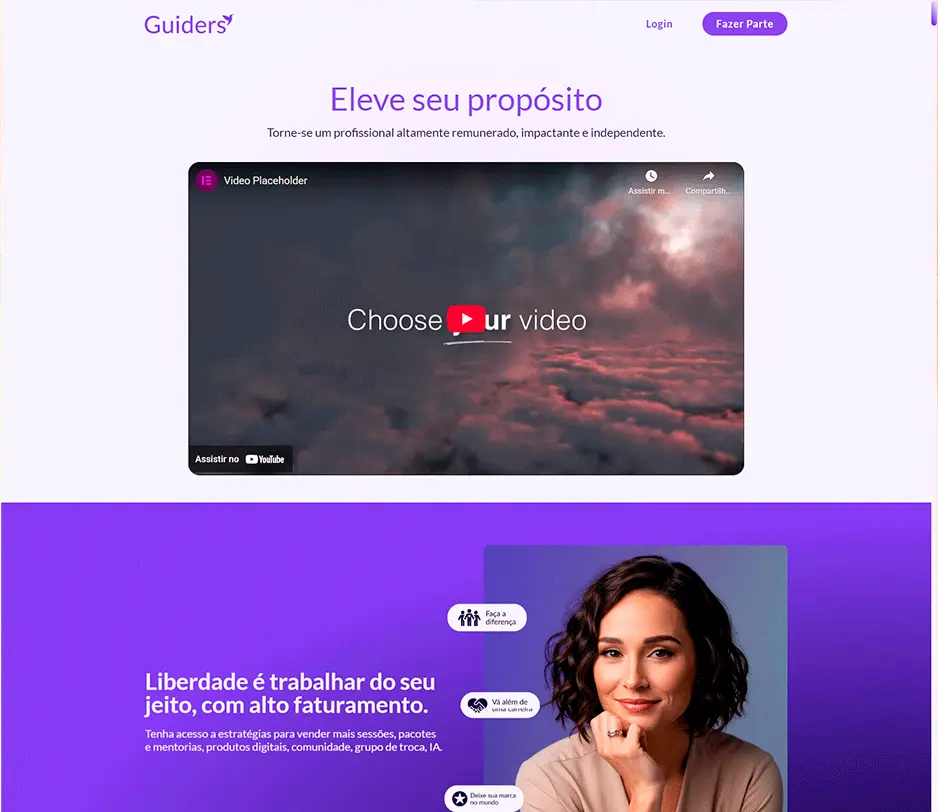Image resolution: width=938 pixels, height=812 pixels.
Task: Go to Guiders home via logo
Action: (x=188, y=24)
